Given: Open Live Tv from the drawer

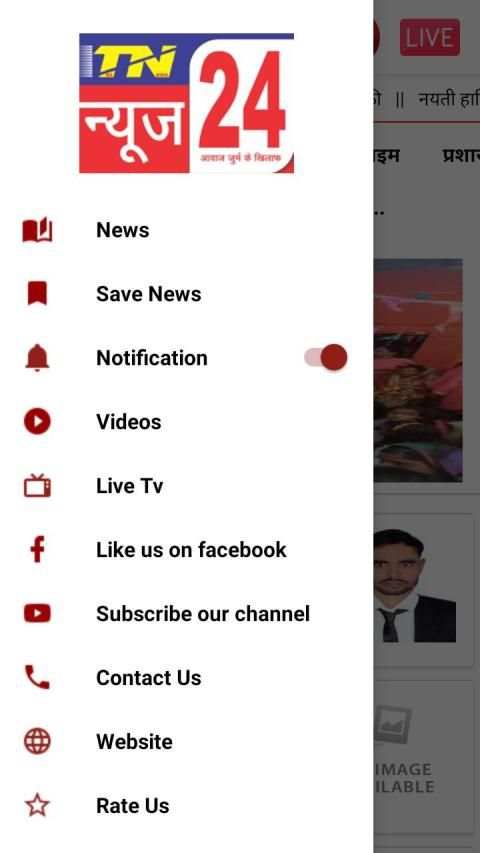Looking at the screenshot, I should tap(187, 486).
